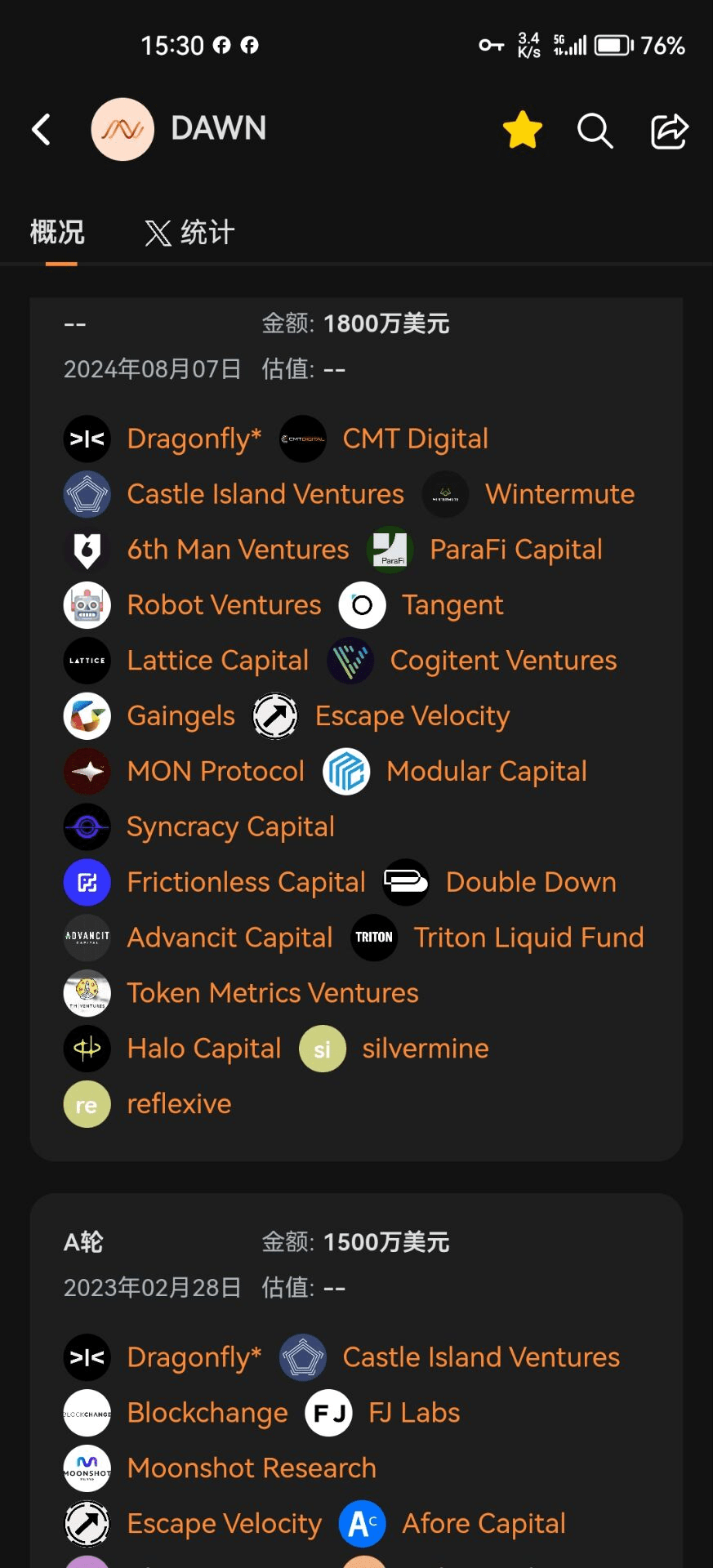View Wintermute investor details
The image size is (713, 1568).
[x=559, y=494]
